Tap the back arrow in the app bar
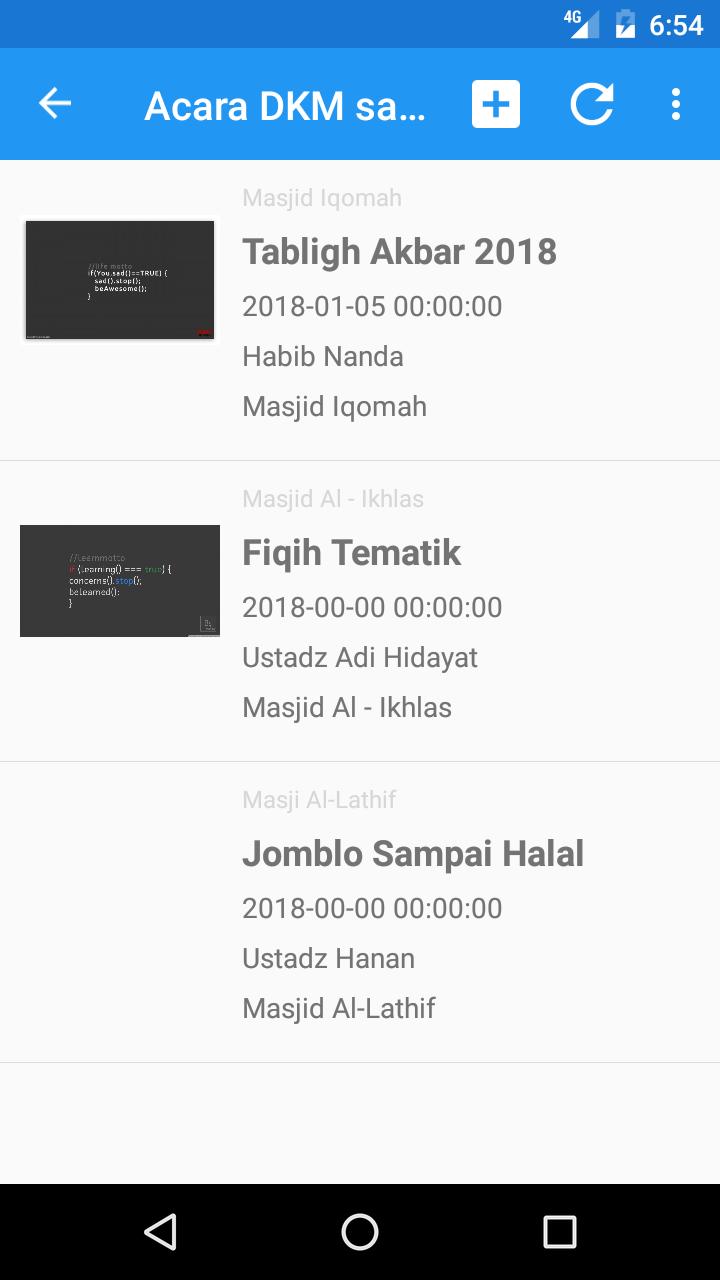Screen dimensions: 720x1280 tap(55, 103)
